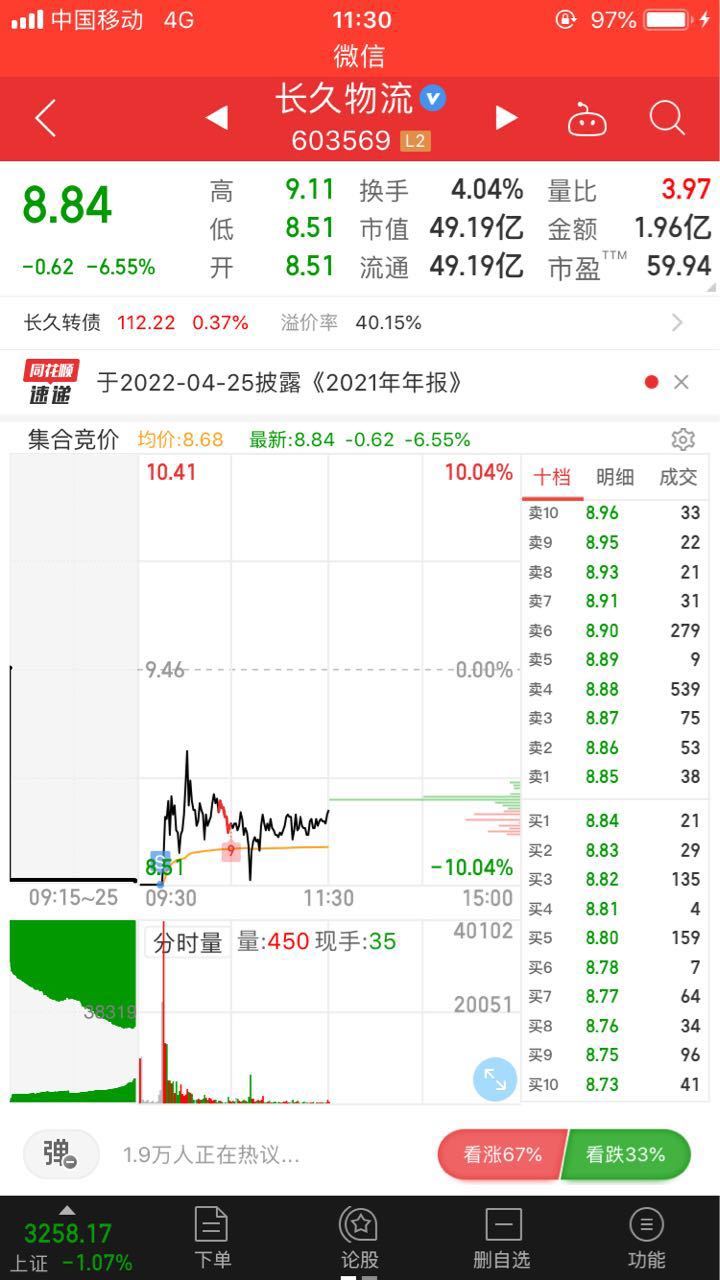Change the 分时量 indicator
The image size is (720, 1280).
(x=188, y=942)
